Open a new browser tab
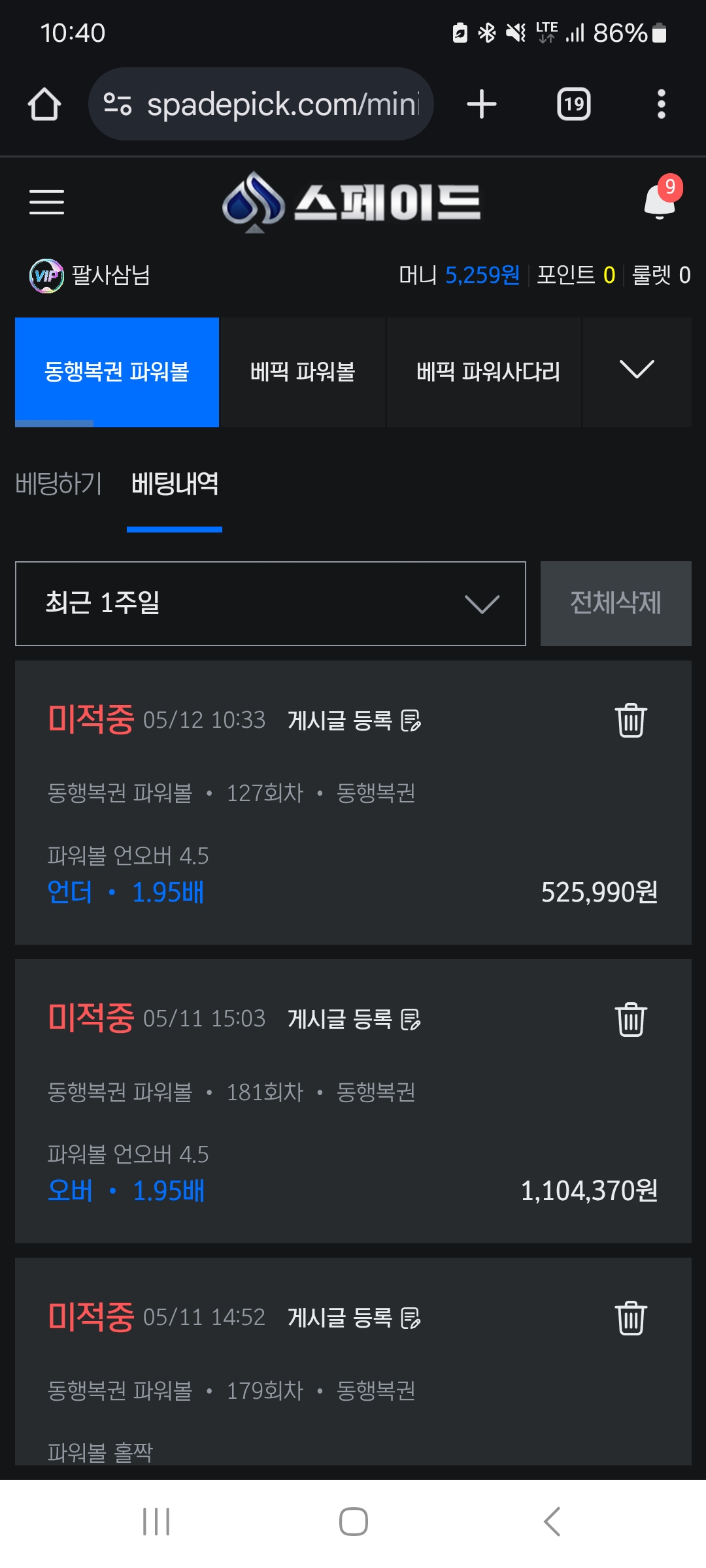Screen dimensions: 706x1568 (482, 105)
